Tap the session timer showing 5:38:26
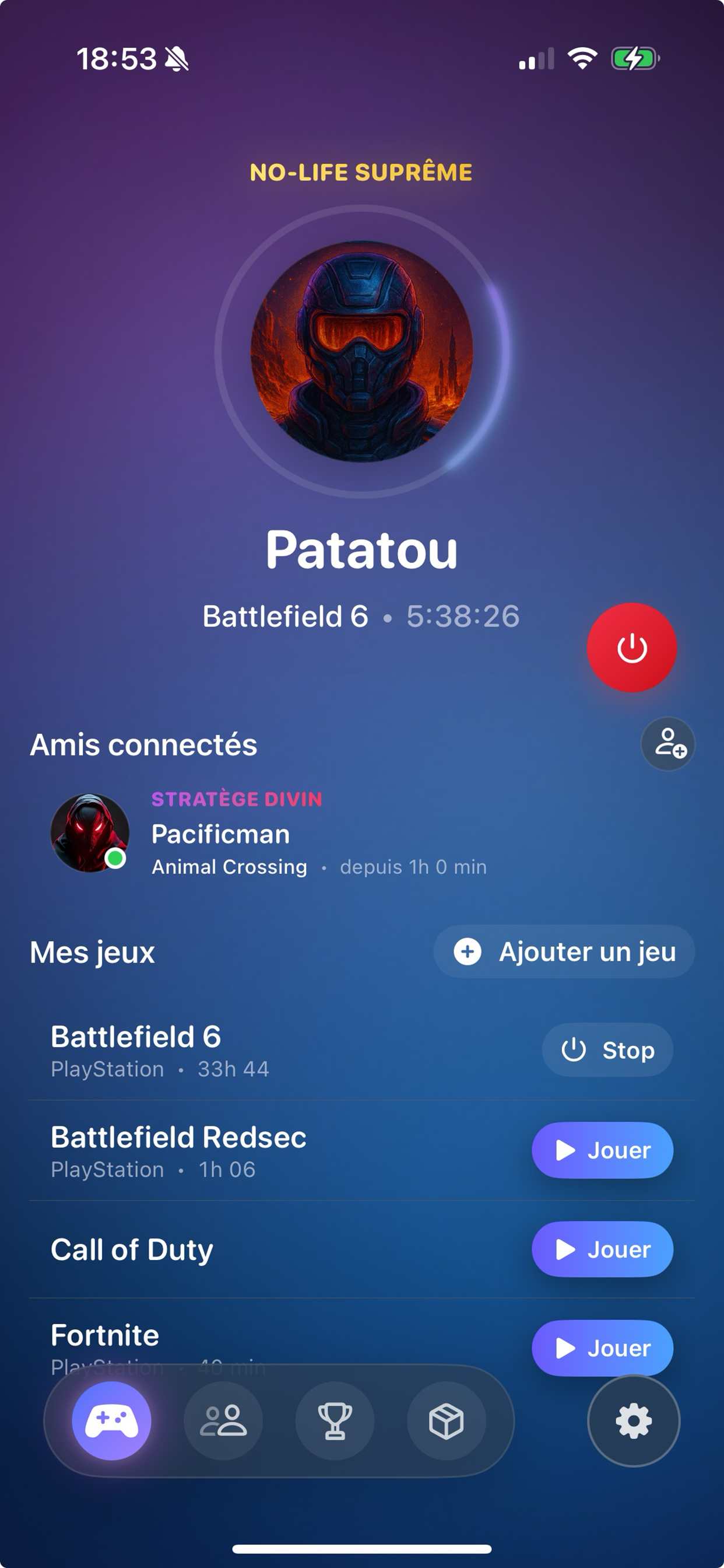Screen dimensions: 724x1568 (463, 617)
